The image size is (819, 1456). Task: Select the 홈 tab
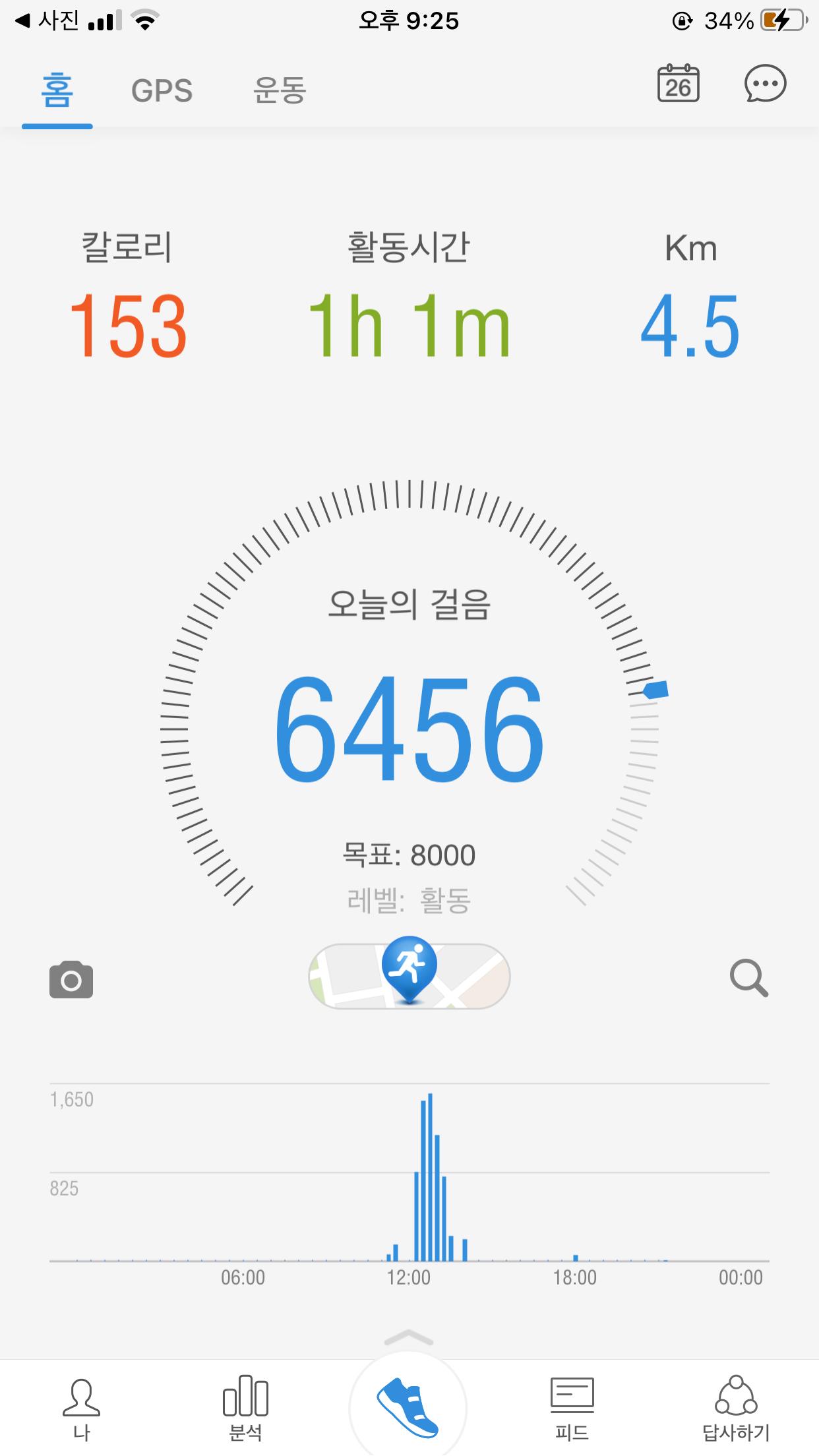pos(57,90)
